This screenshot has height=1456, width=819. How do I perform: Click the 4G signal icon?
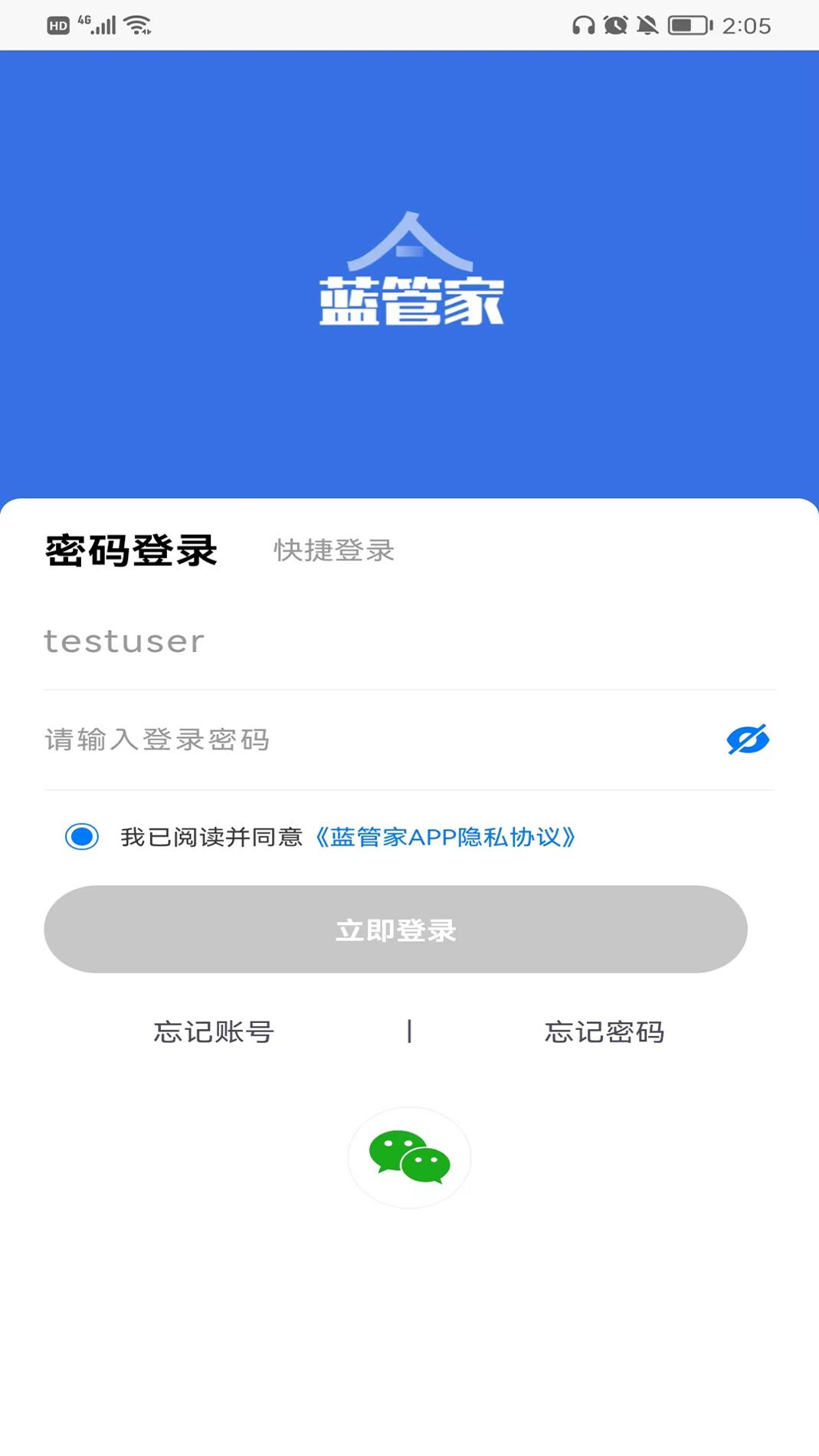[95, 25]
